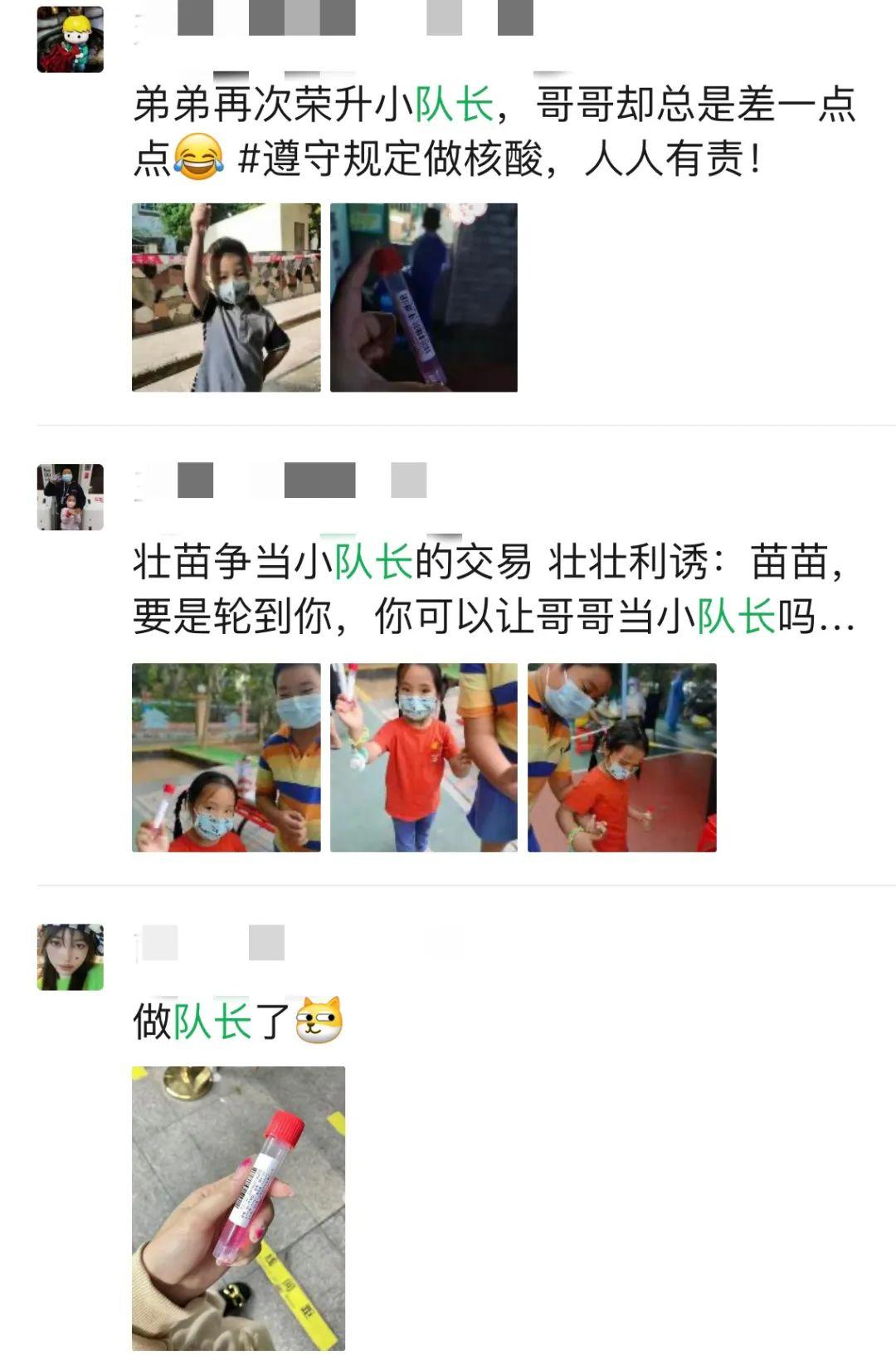Image resolution: width=896 pixels, height=1366 pixels.
Task: Open the photo of the girl in red walking
Action: pyautogui.click(x=424, y=757)
